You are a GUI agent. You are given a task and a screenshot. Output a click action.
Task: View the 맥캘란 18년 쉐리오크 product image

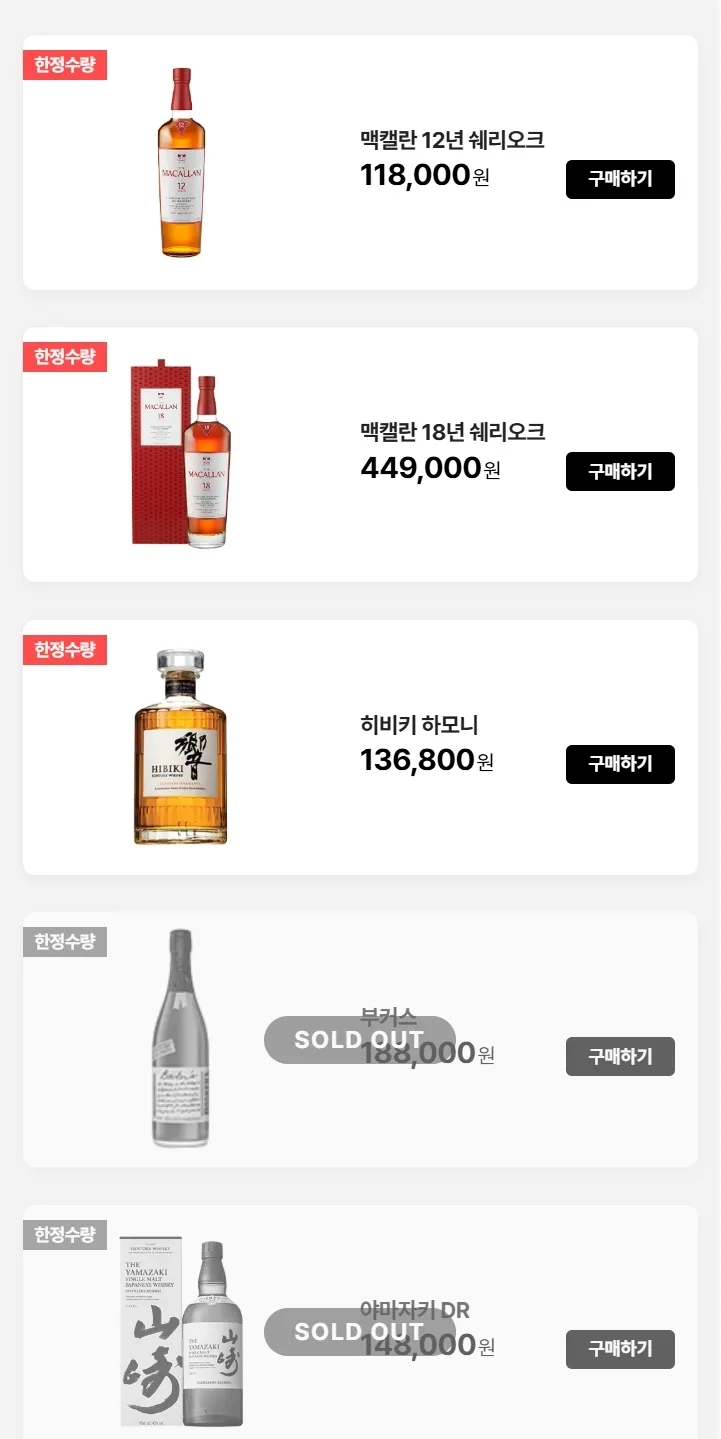pos(181,455)
